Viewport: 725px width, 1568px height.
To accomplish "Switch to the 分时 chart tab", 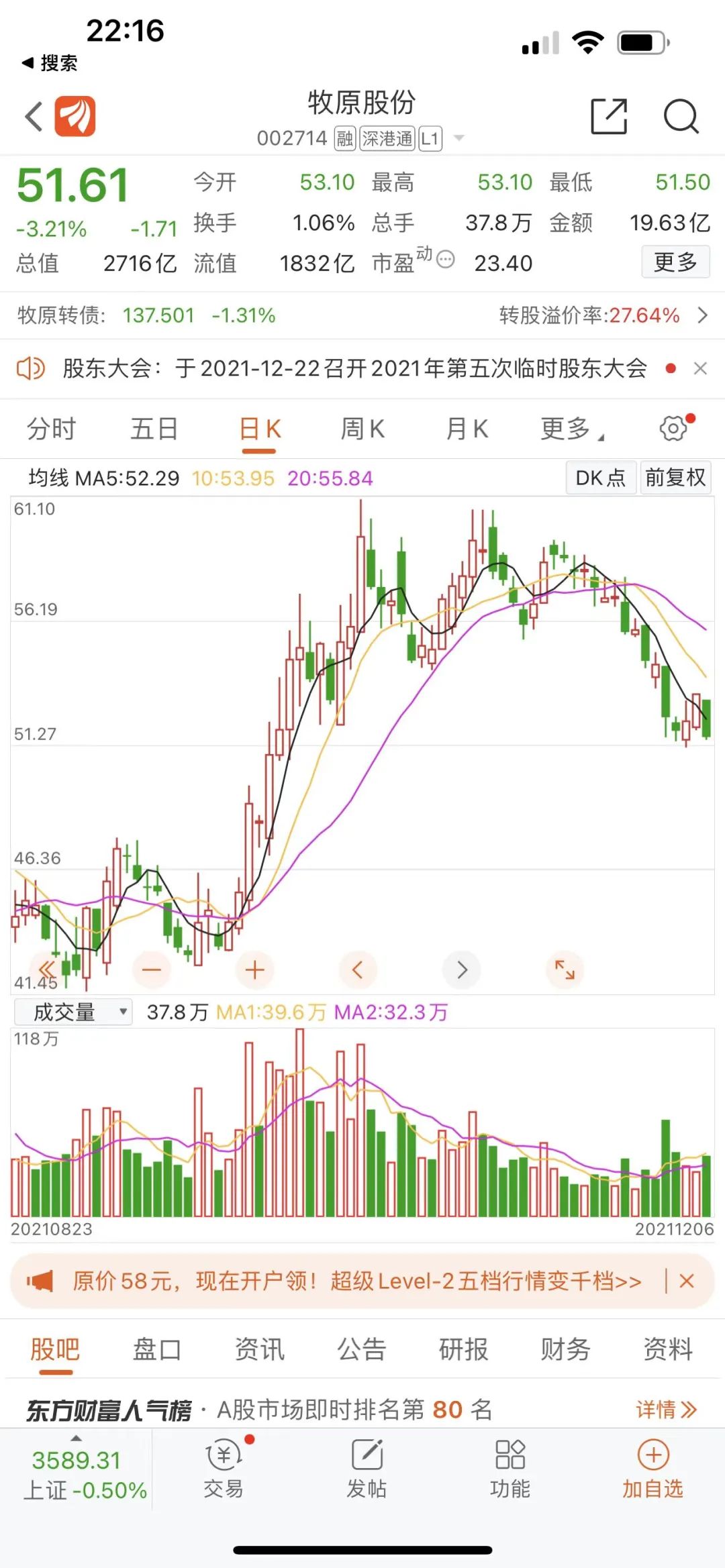I will pyautogui.click(x=51, y=429).
